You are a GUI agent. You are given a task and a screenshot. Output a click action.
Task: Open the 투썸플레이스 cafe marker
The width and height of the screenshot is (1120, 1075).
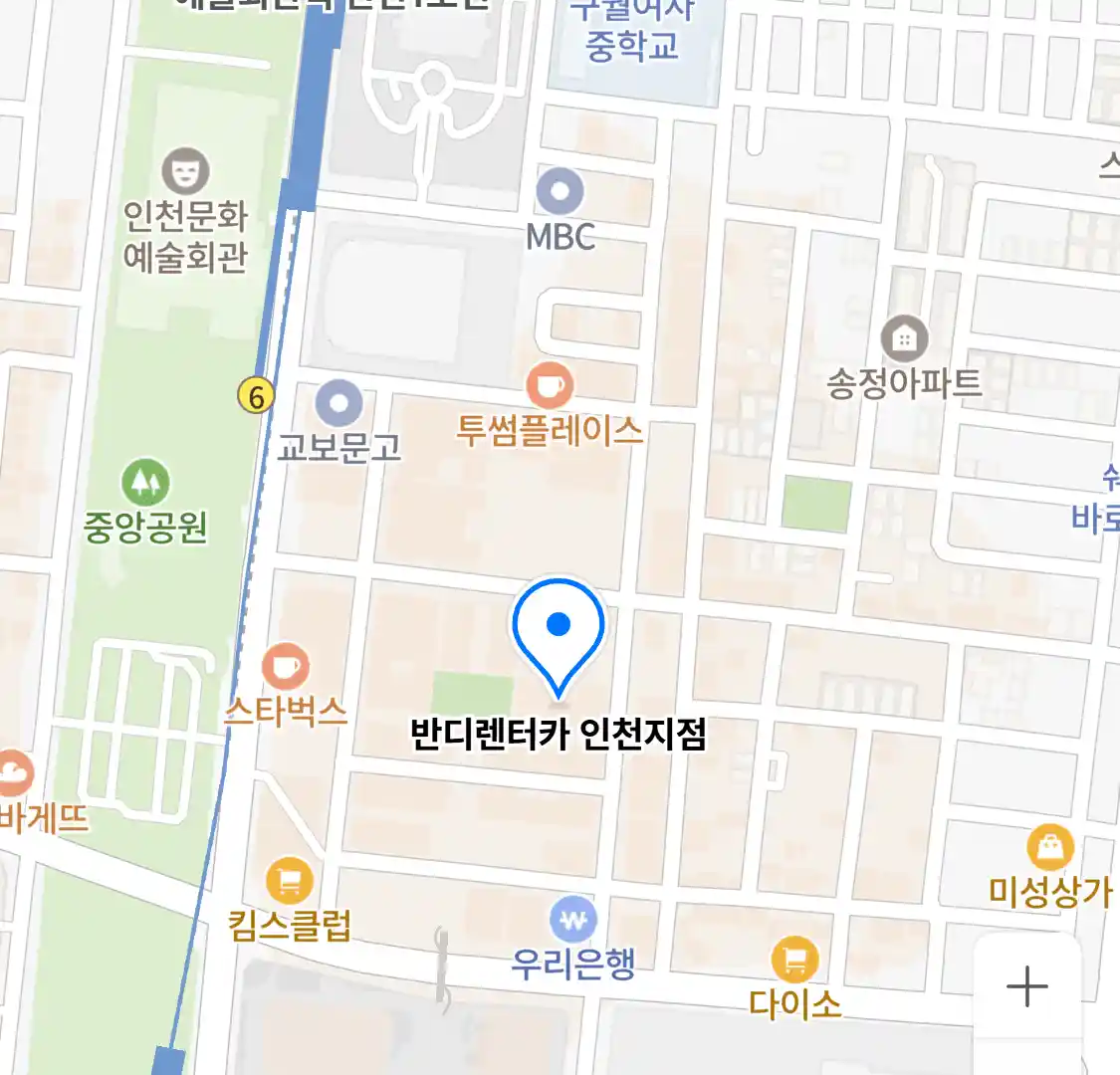click(x=550, y=386)
